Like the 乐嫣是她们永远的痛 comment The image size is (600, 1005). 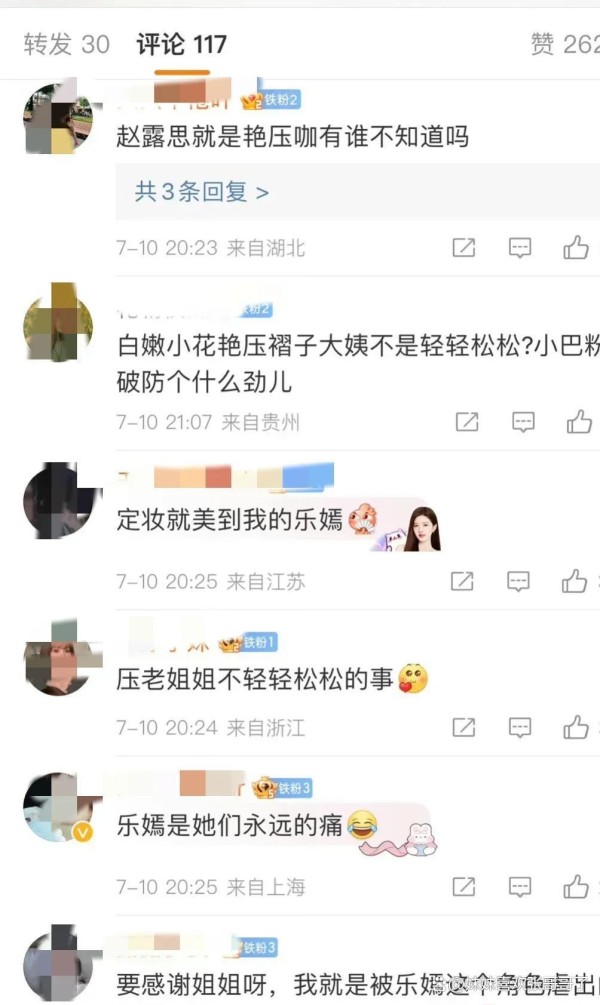pos(576,886)
